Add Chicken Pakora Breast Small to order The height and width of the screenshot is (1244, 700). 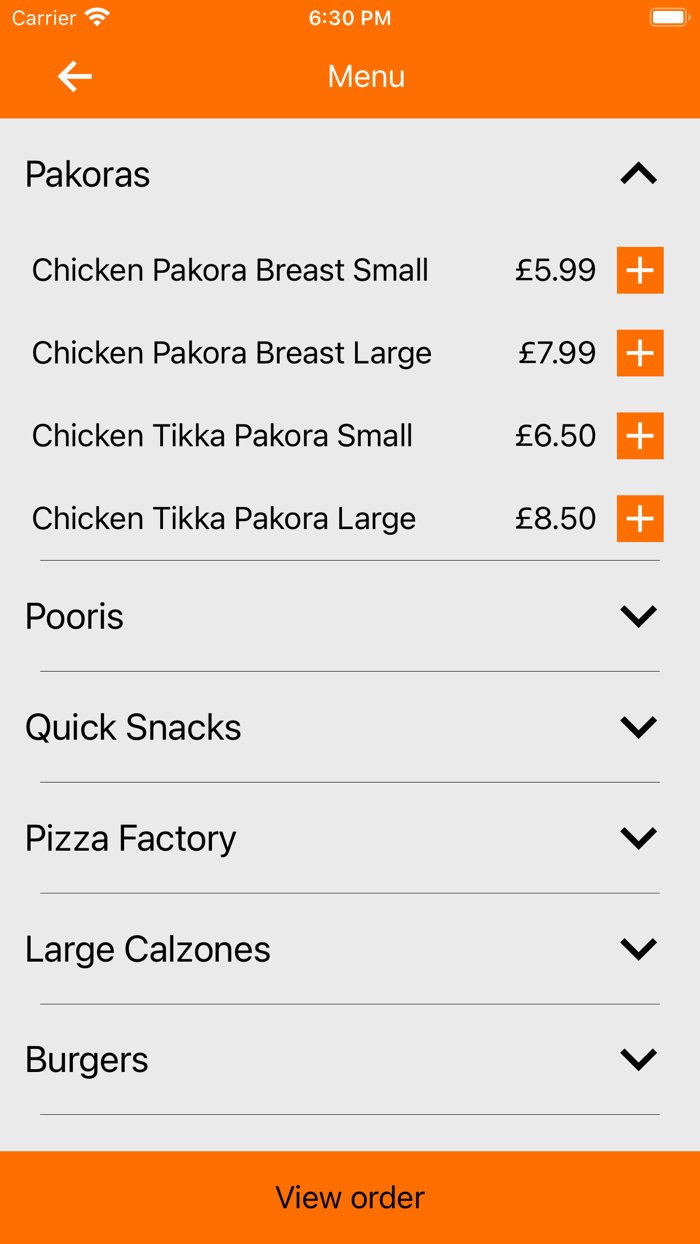click(640, 270)
